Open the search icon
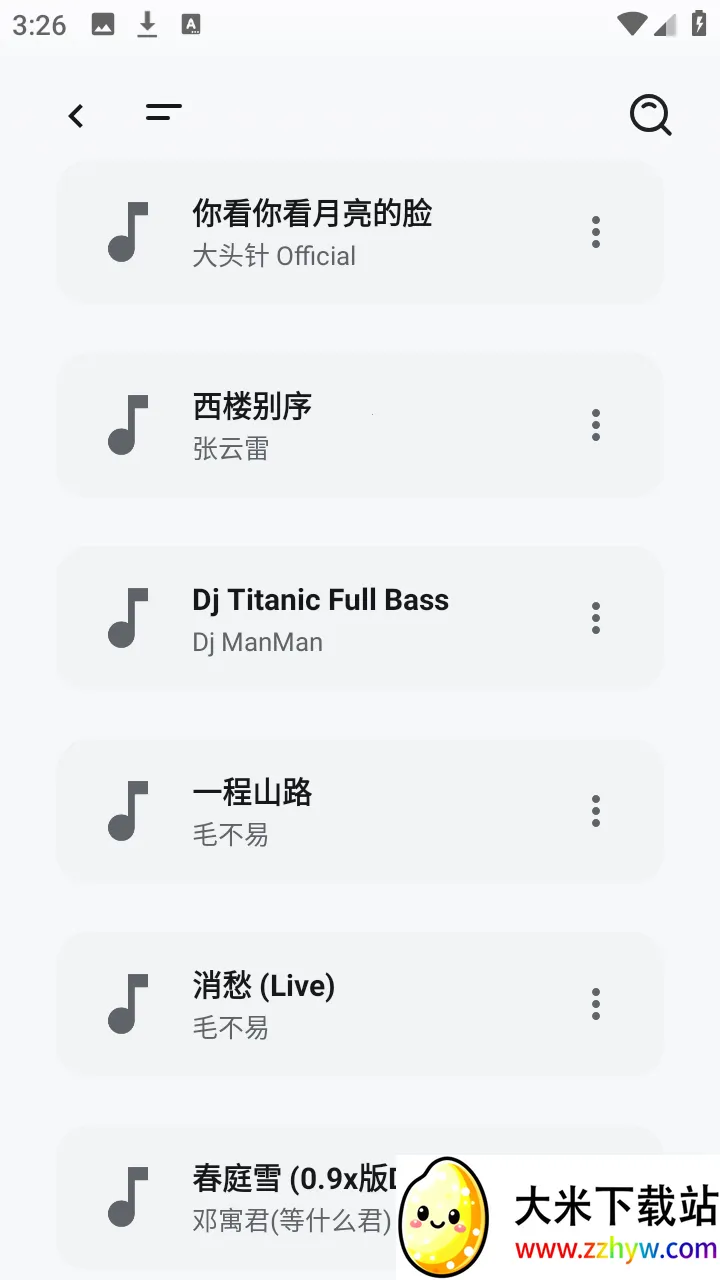This screenshot has height=1280, width=720. click(x=650, y=116)
